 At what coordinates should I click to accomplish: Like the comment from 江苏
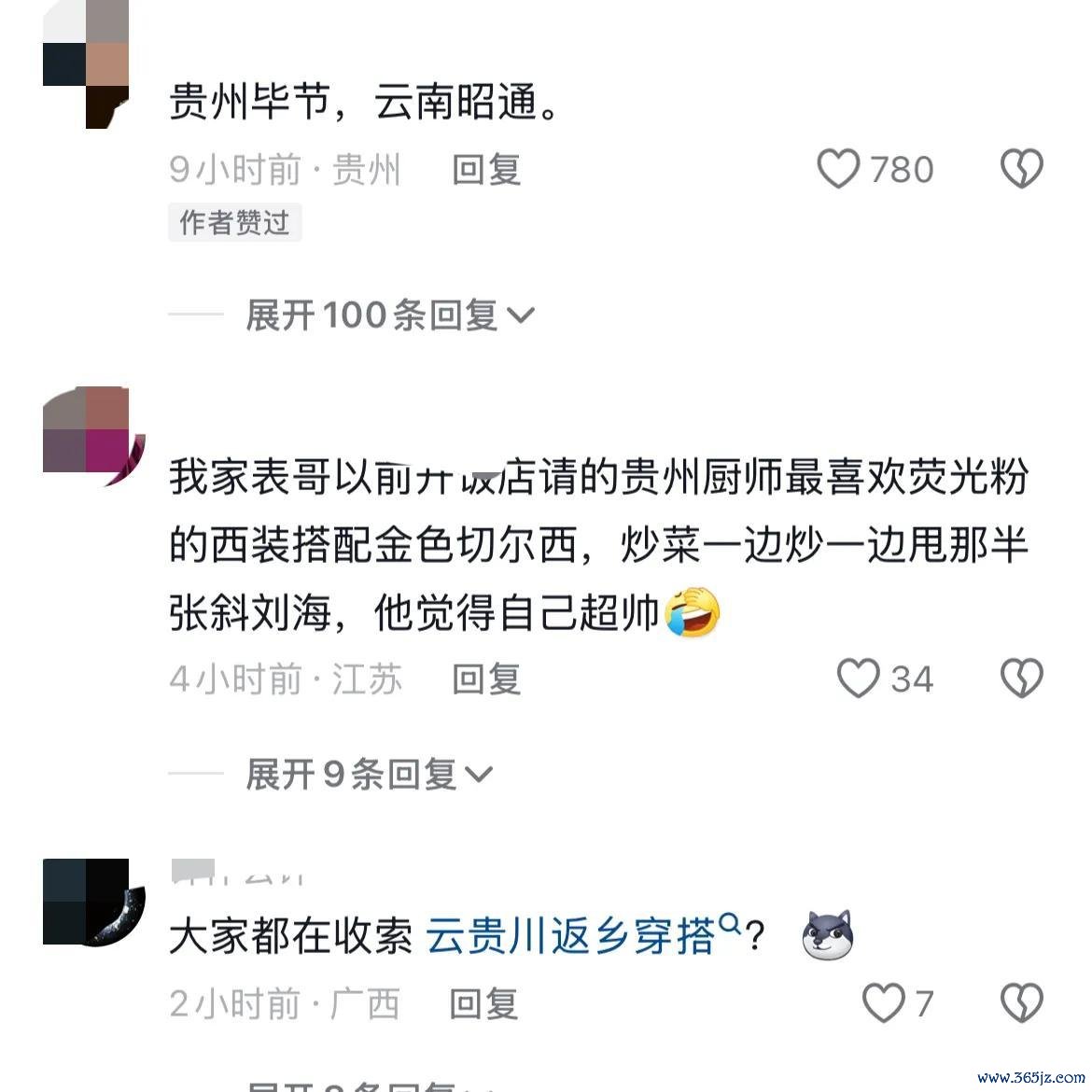(858, 679)
